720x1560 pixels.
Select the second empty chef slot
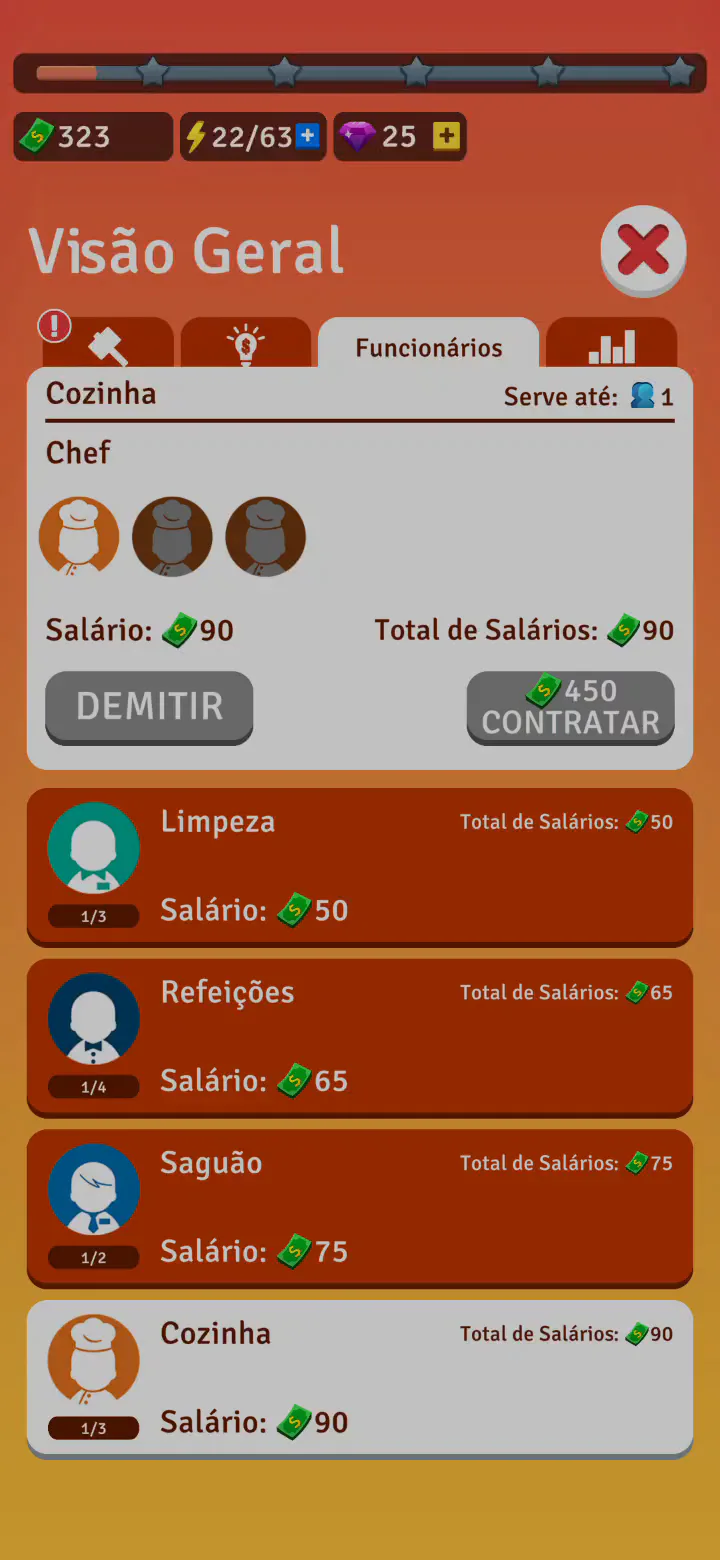(x=172, y=537)
